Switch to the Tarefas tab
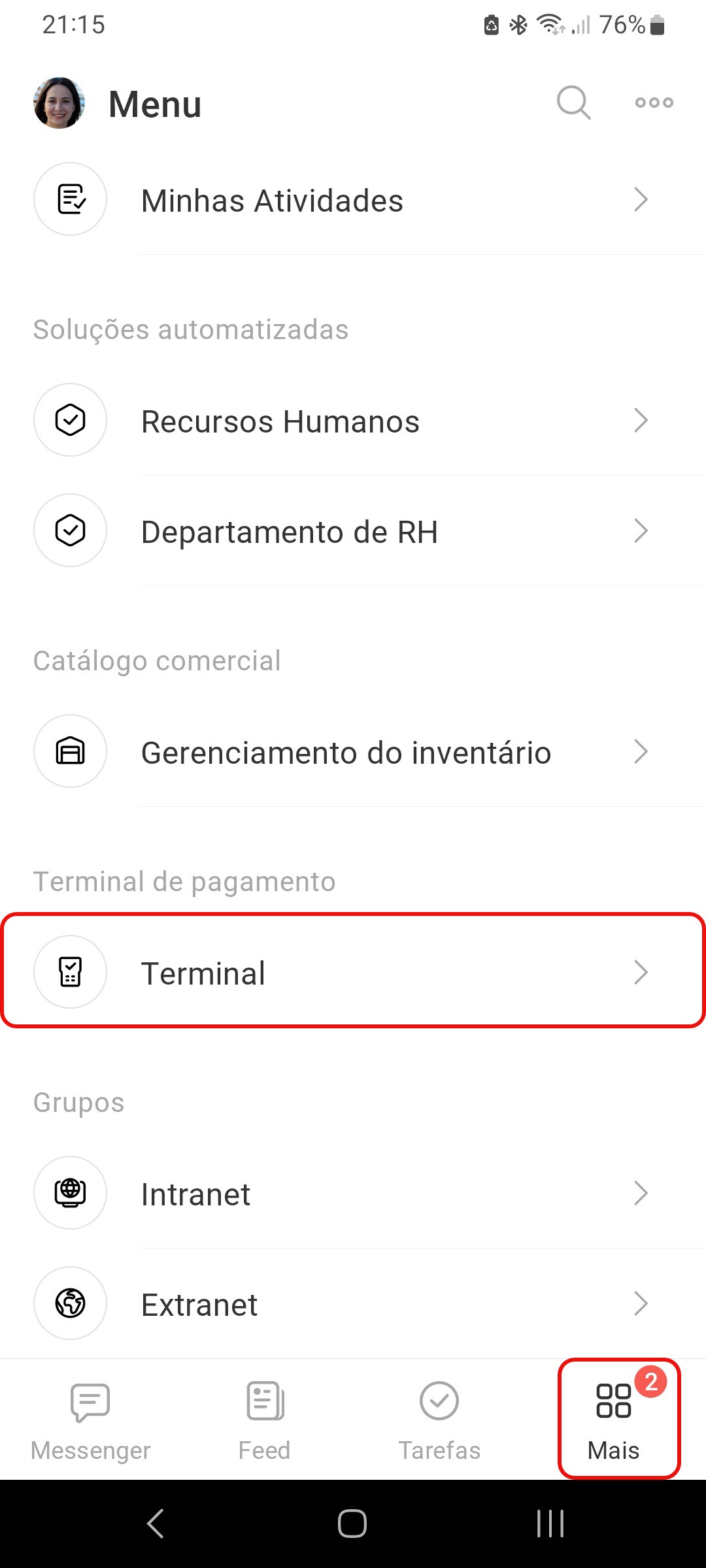This screenshot has width=706, height=1568. click(439, 1420)
